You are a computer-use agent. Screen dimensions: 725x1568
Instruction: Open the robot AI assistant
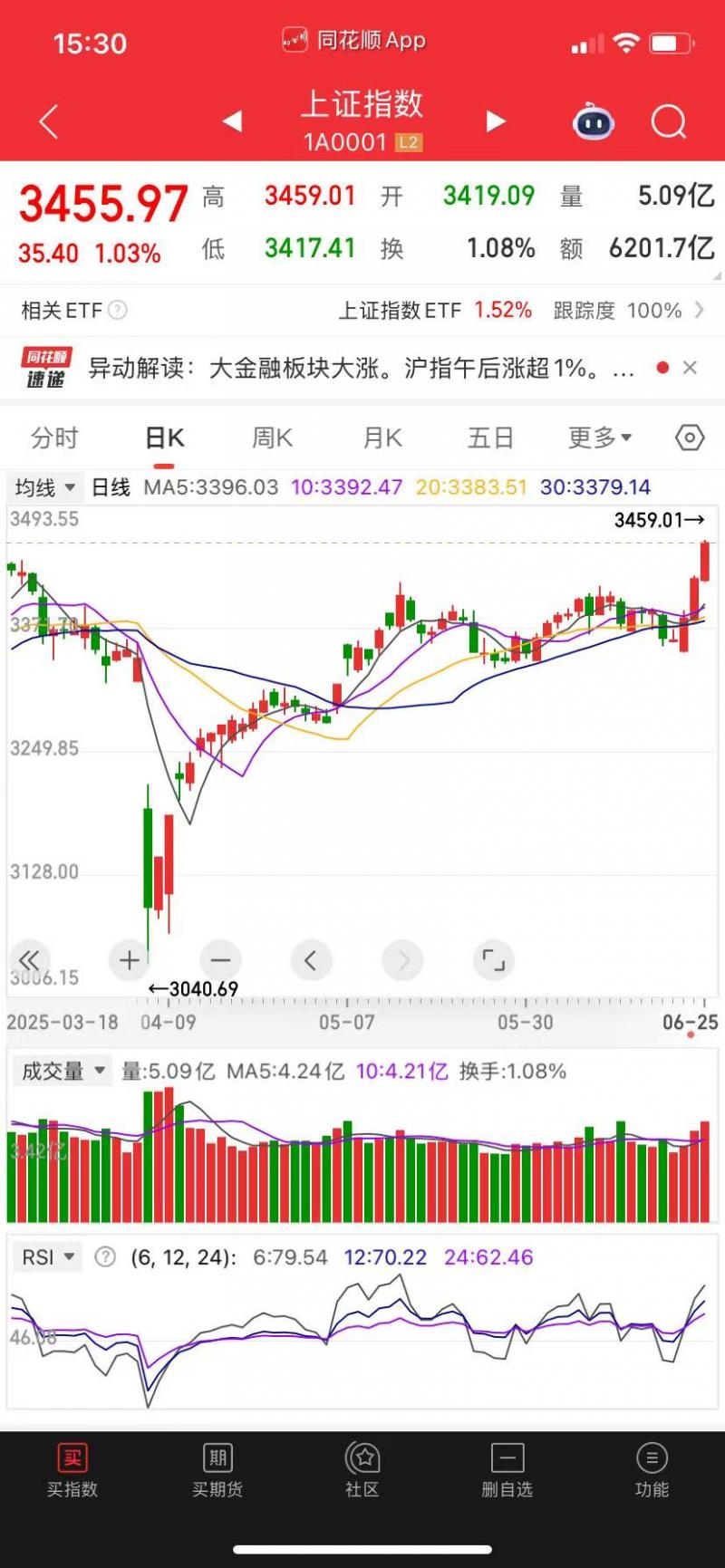tap(594, 121)
